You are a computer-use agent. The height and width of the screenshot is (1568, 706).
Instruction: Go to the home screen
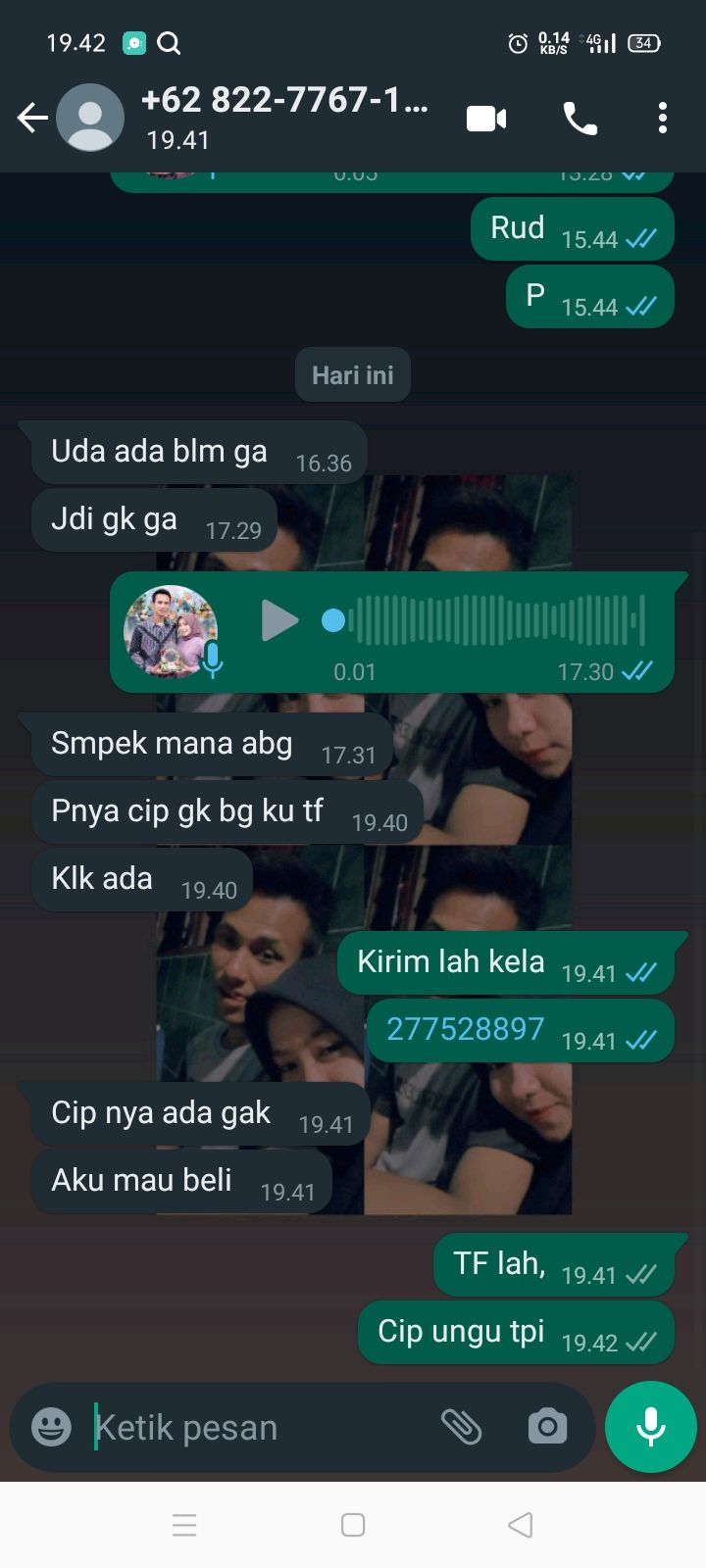click(353, 1525)
